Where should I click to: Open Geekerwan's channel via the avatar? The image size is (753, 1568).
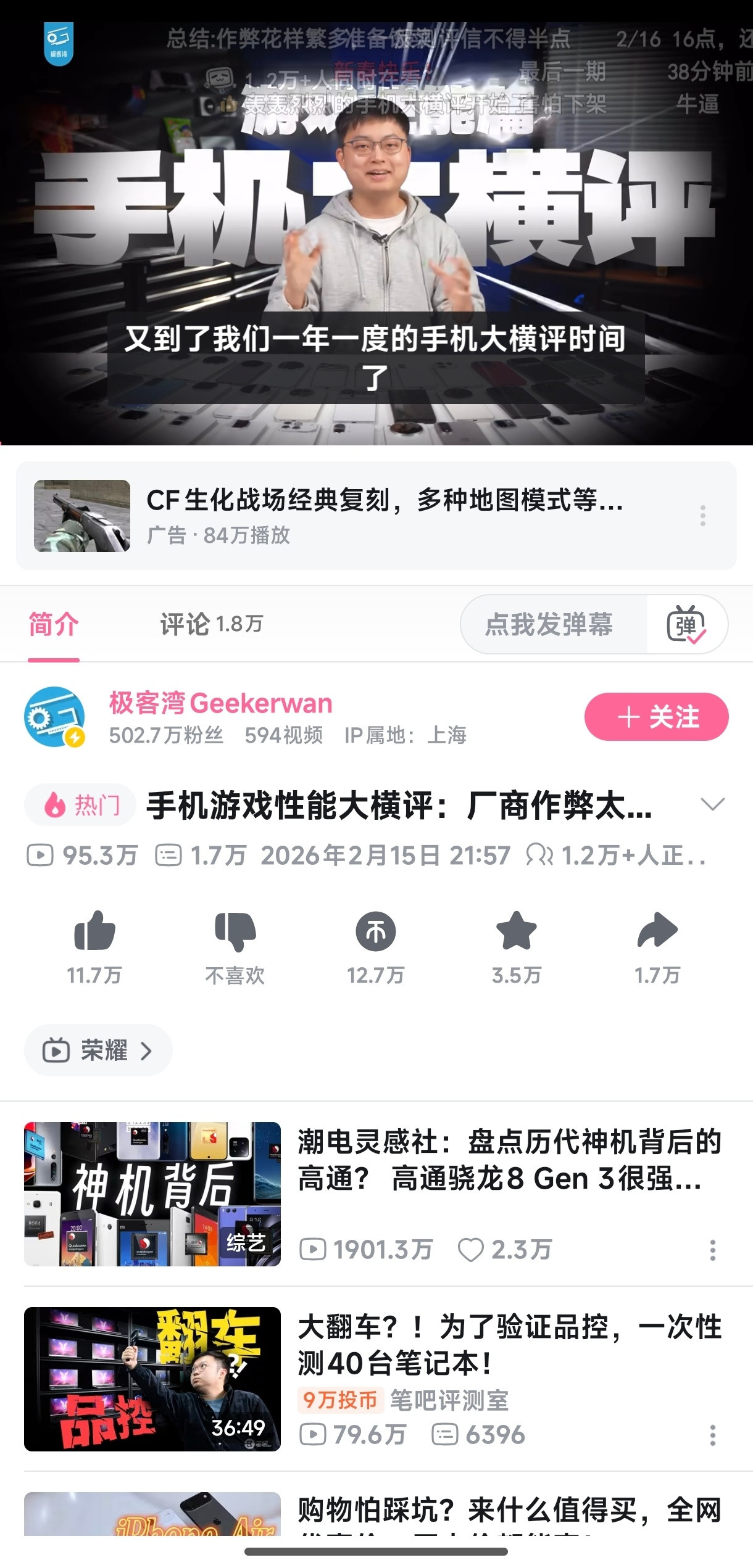coord(54,719)
